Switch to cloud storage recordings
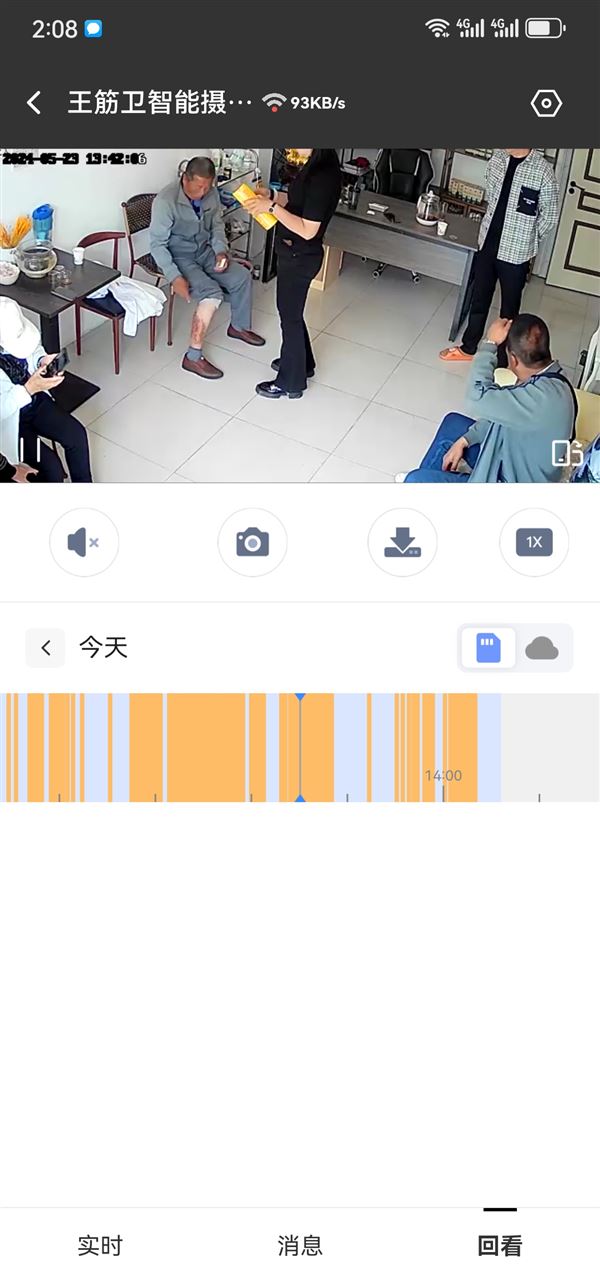The image size is (600, 1287). (542, 648)
